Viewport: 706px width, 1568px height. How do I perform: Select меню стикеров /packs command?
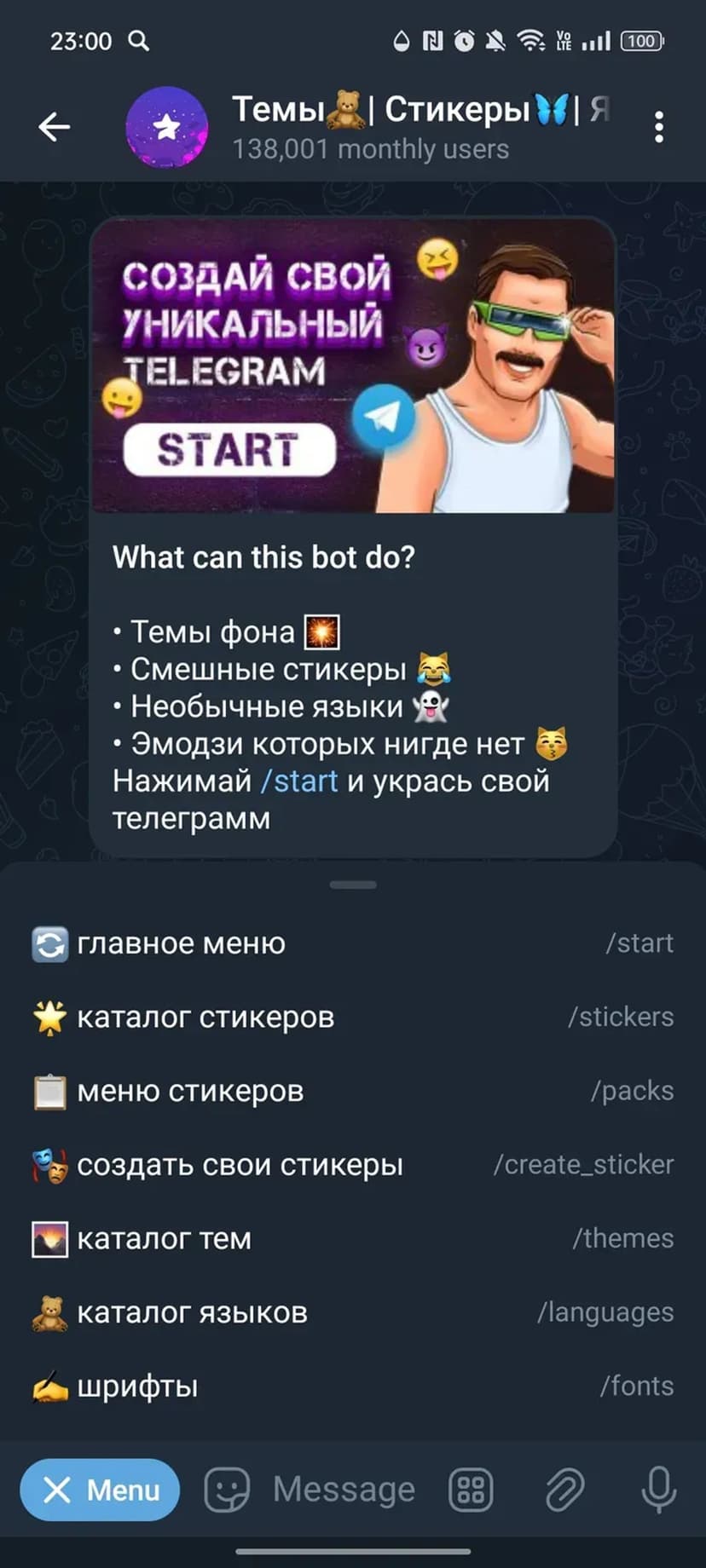pyautogui.click(x=352, y=1091)
